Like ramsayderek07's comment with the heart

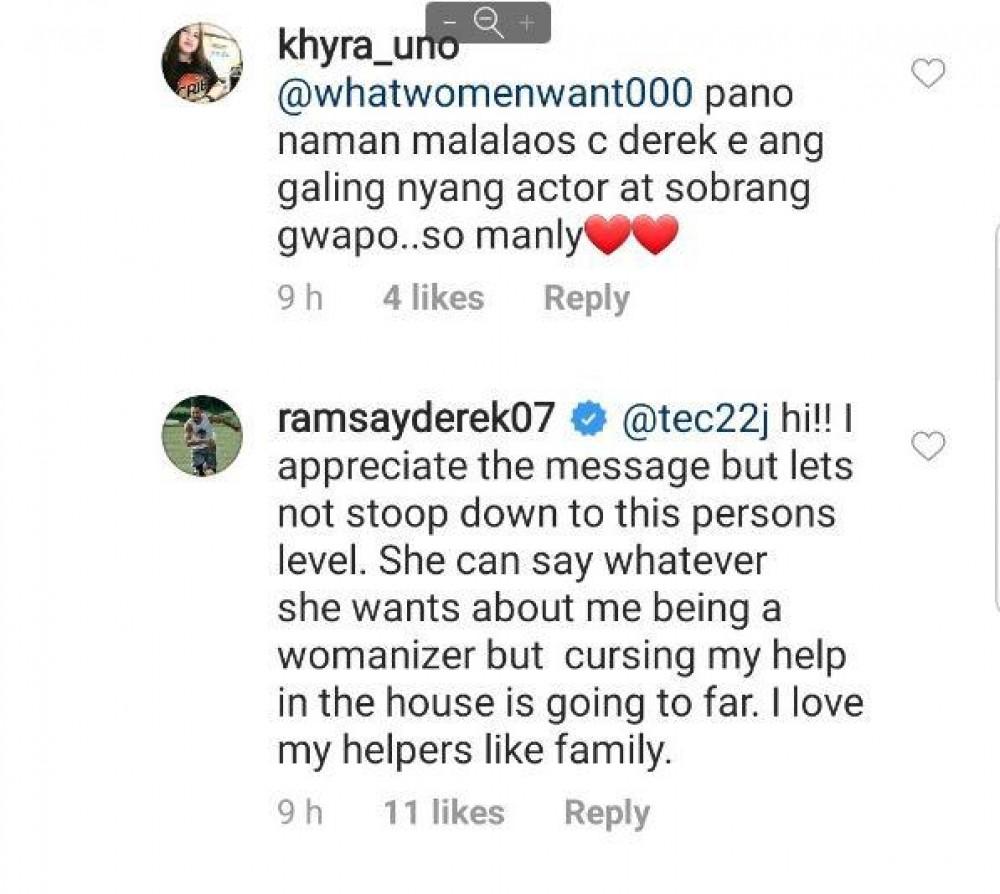coord(929,446)
